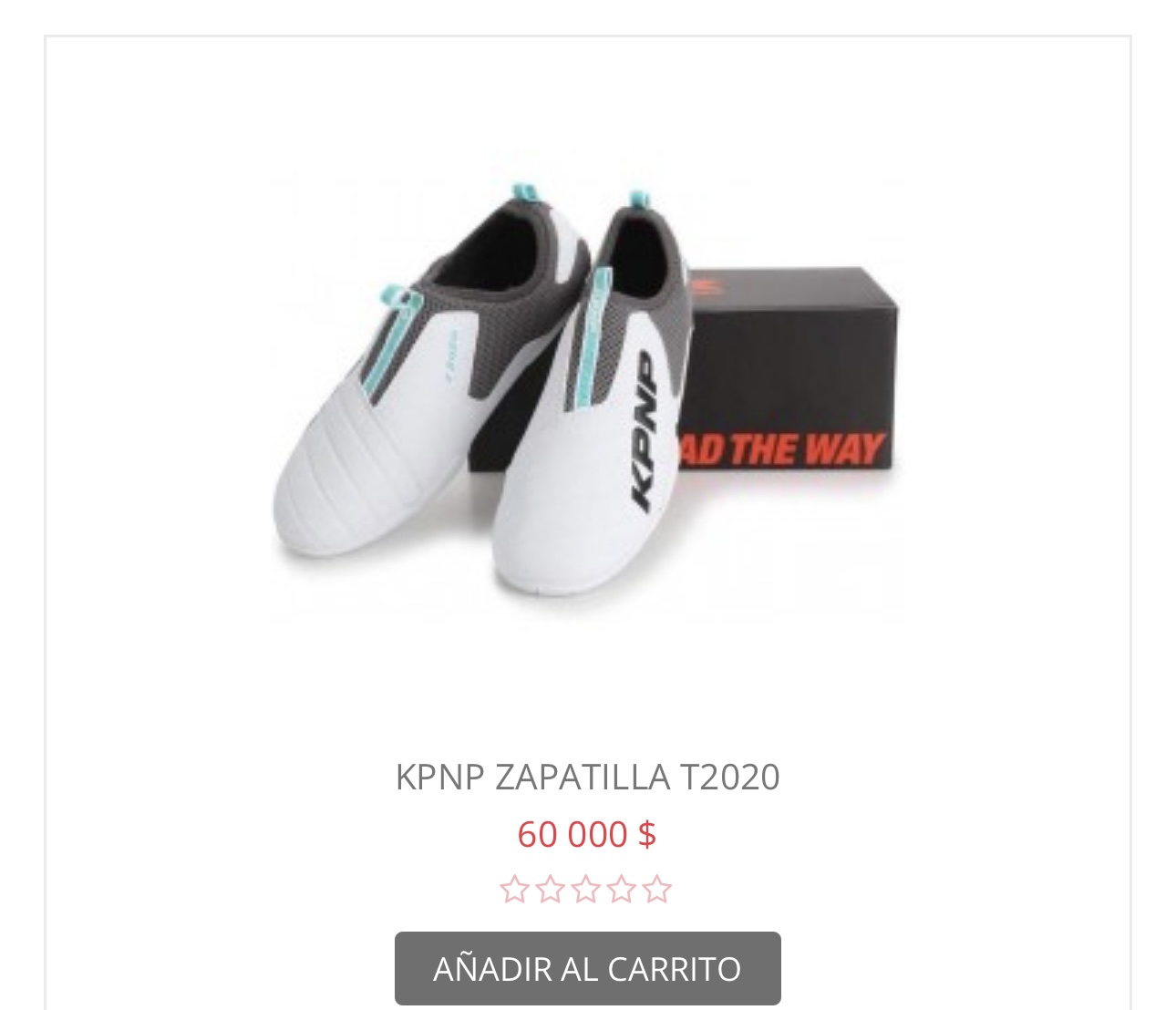1176x1010 pixels.
Task: Open the KPNP ZAPATILLA T2020 title link
Action: pos(587,777)
